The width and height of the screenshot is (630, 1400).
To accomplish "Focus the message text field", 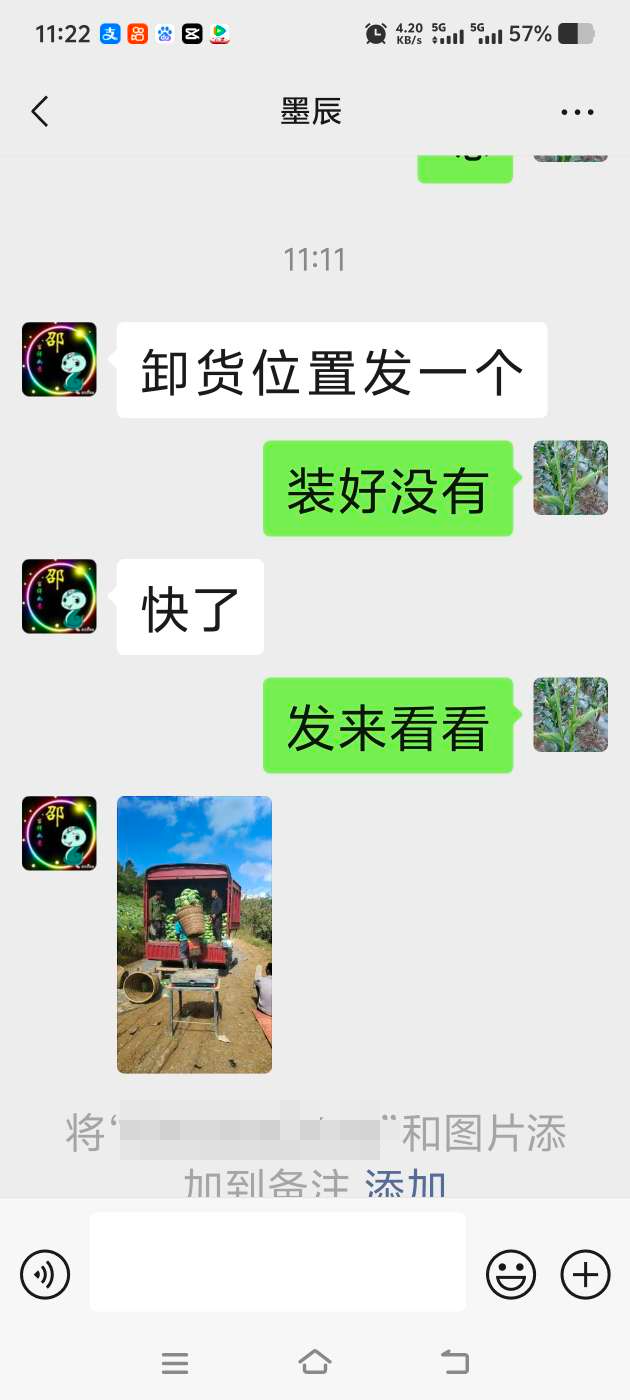I will (277, 1262).
